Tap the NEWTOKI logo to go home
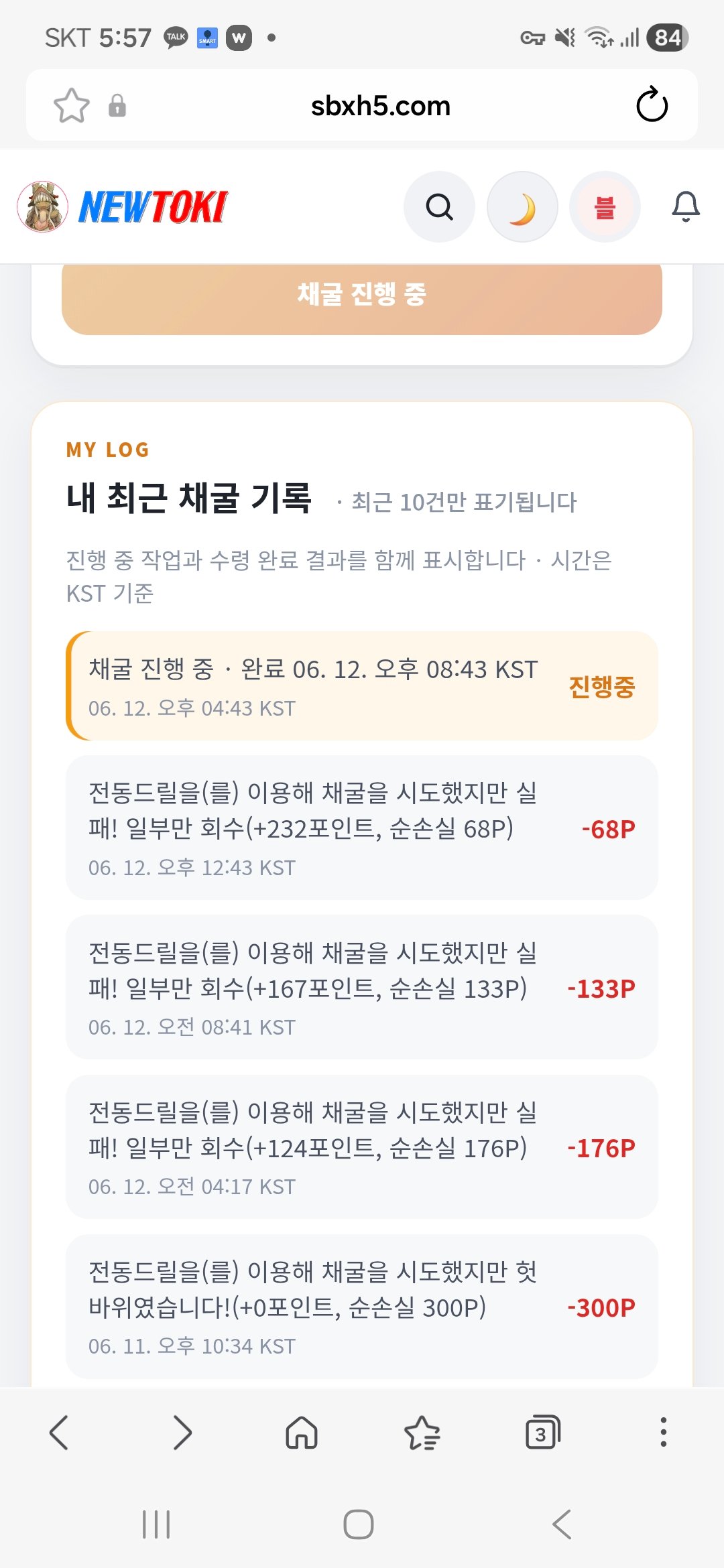This screenshot has height=1568, width=724. tap(123, 206)
